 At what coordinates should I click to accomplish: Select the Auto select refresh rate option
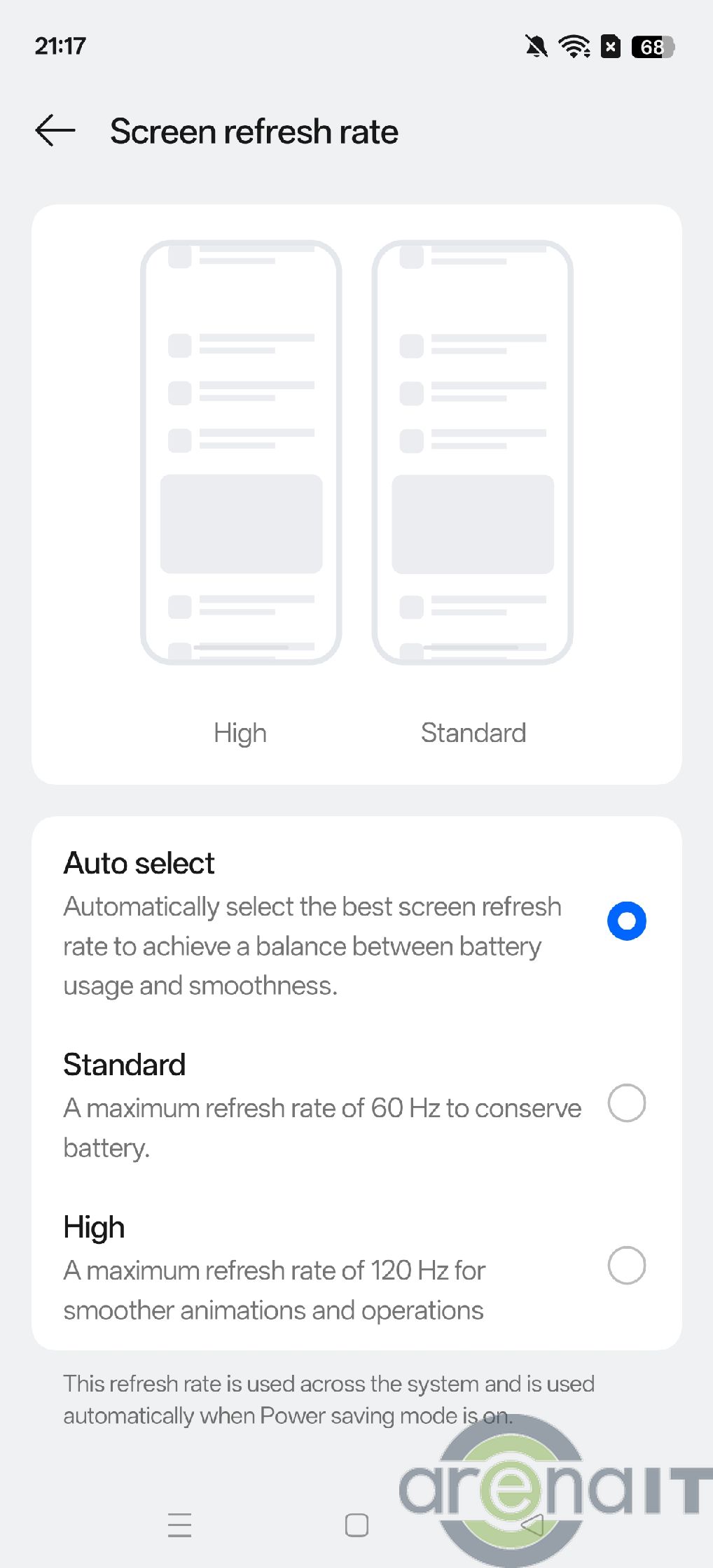point(626,921)
